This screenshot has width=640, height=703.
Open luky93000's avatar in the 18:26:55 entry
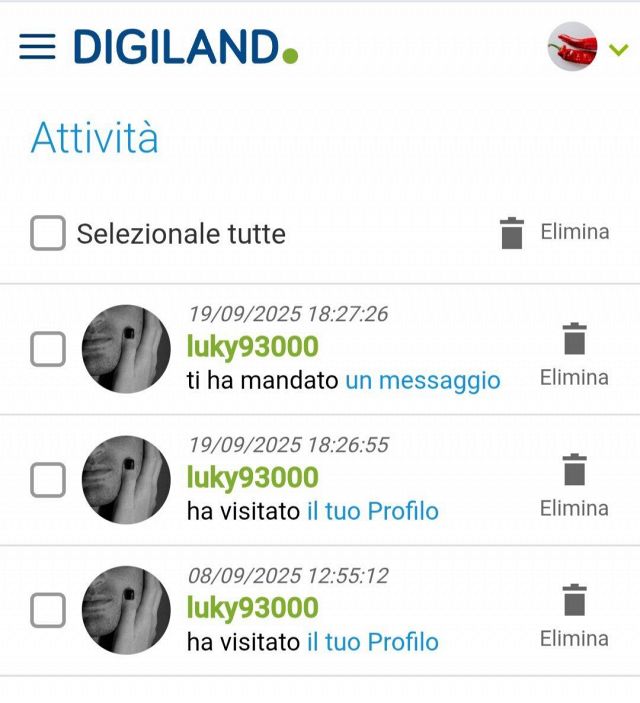click(x=126, y=480)
